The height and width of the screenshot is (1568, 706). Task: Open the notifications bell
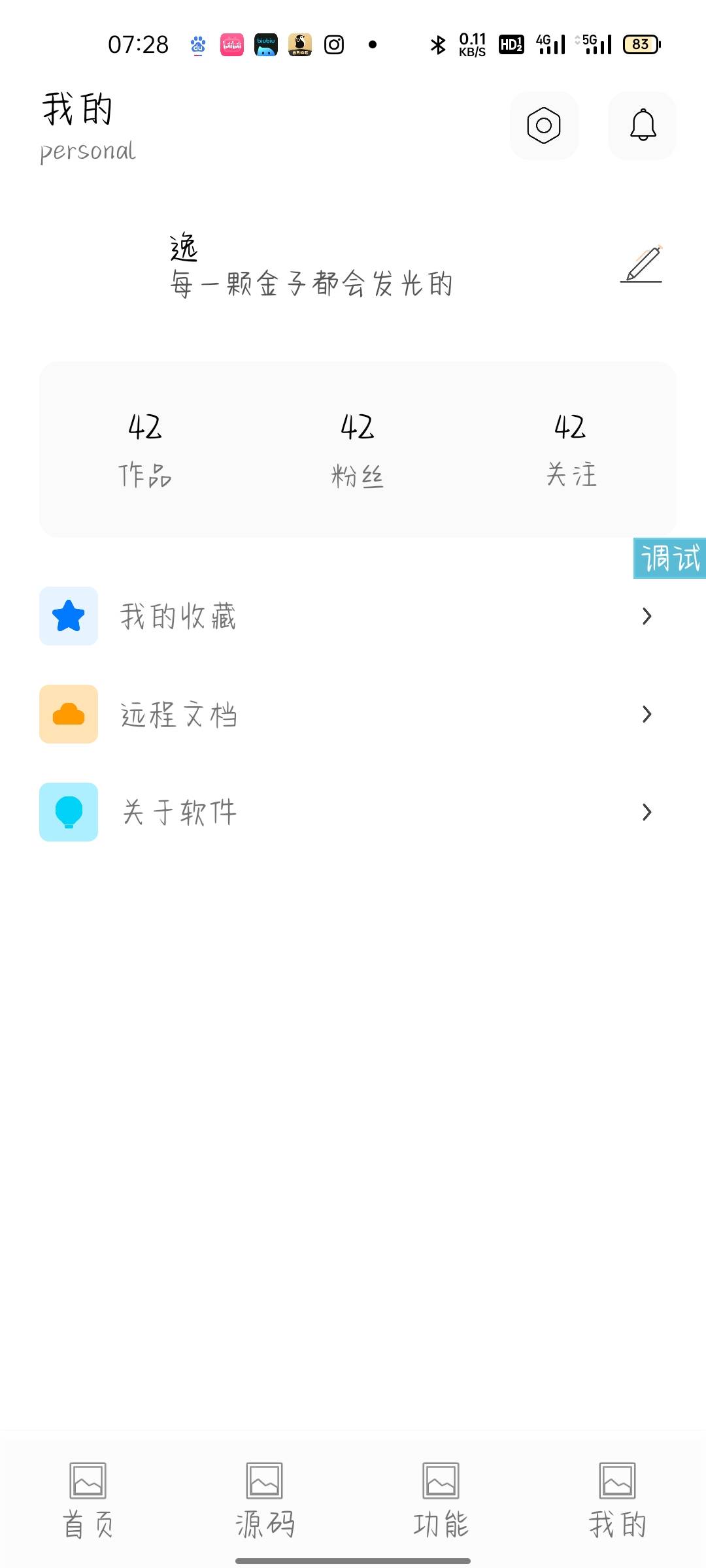[643, 125]
